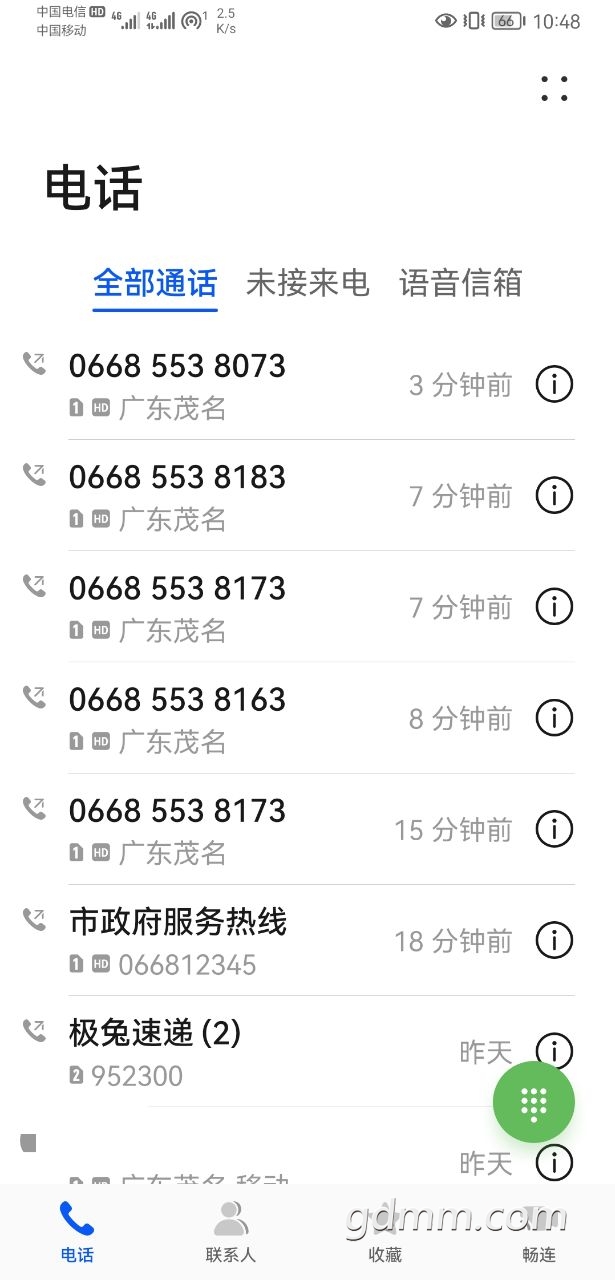Switch to the 未接来电 tab
This screenshot has height=1280, width=615.
point(308,283)
